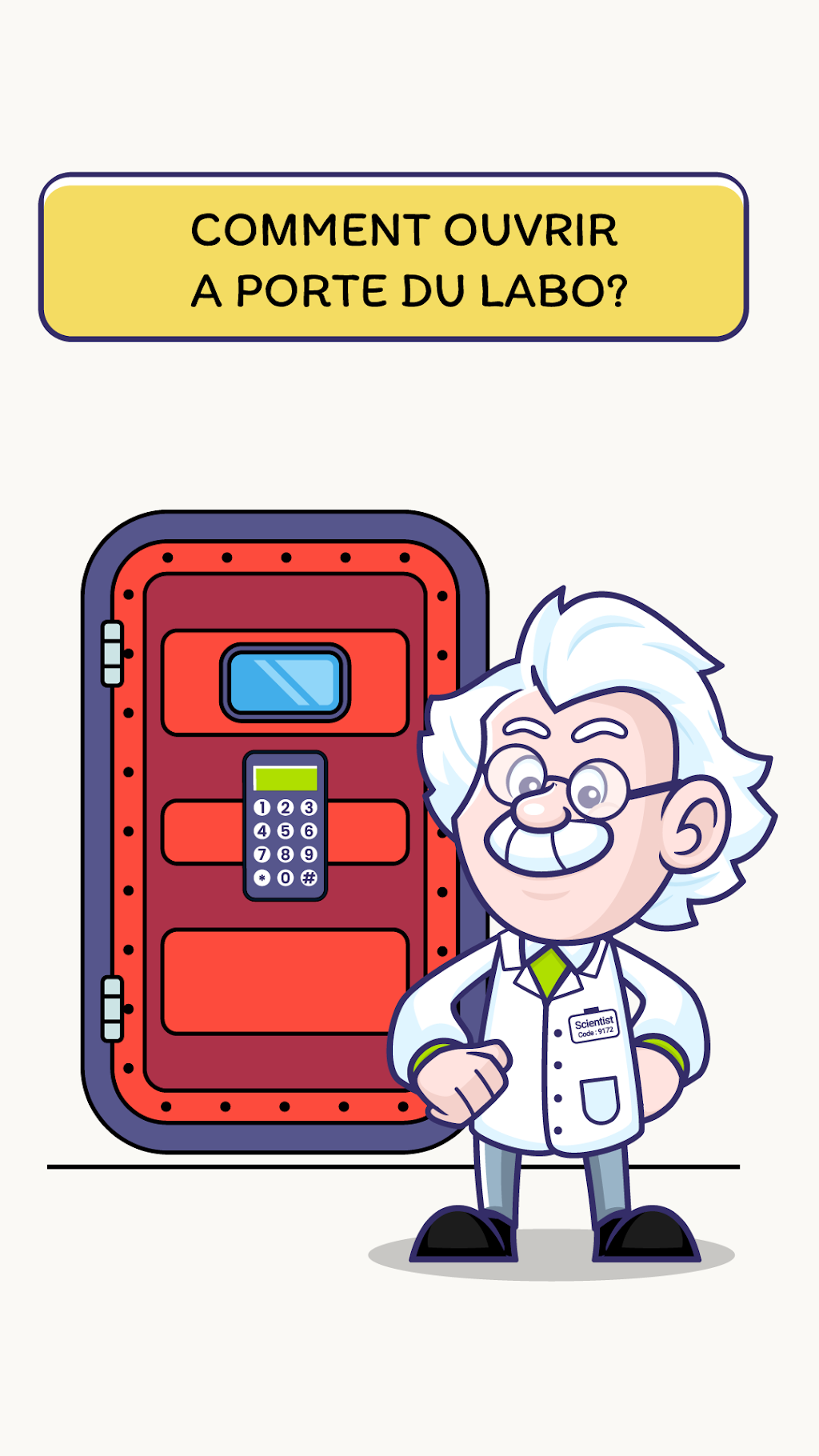Hit the 7 key on the keypad

click(262, 854)
